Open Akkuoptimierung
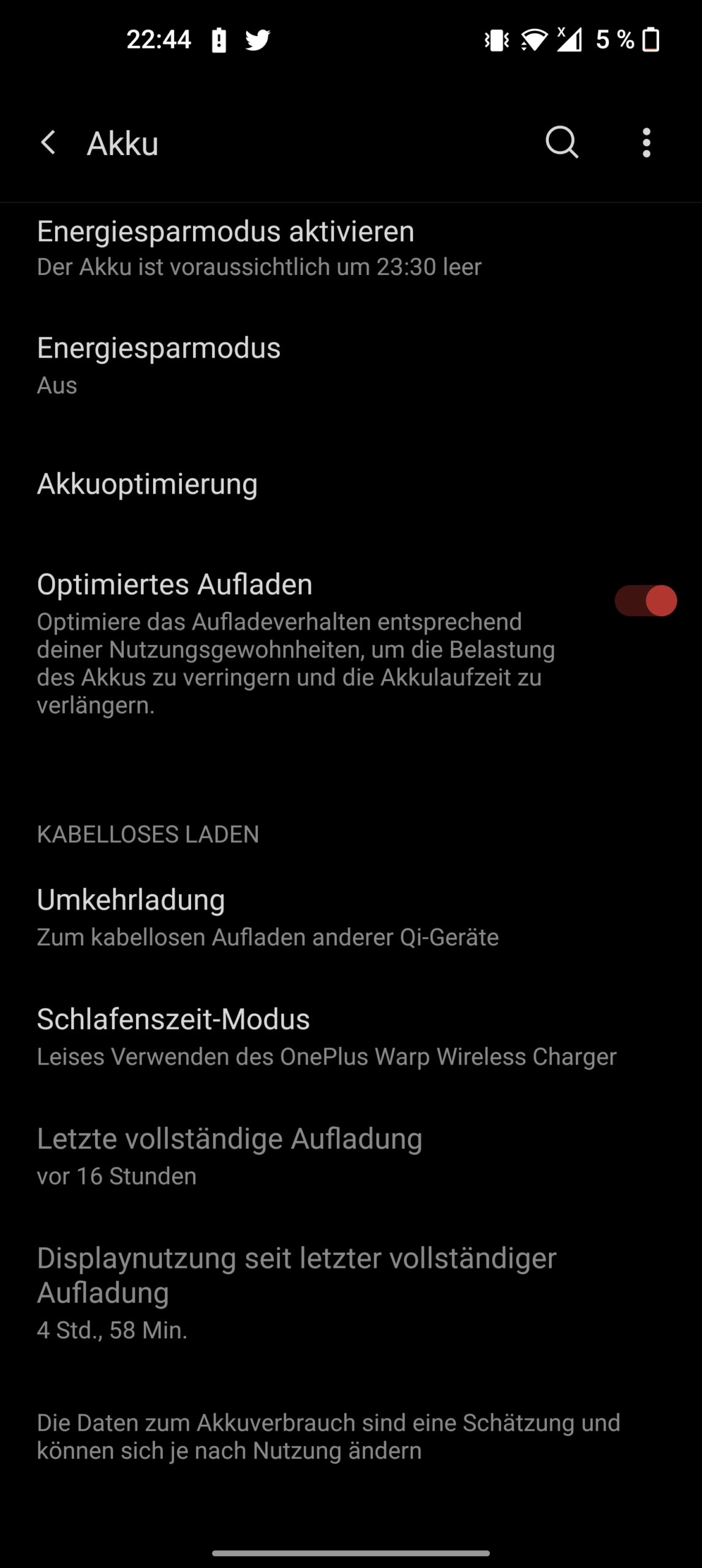The height and width of the screenshot is (1568, 702). point(351,484)
